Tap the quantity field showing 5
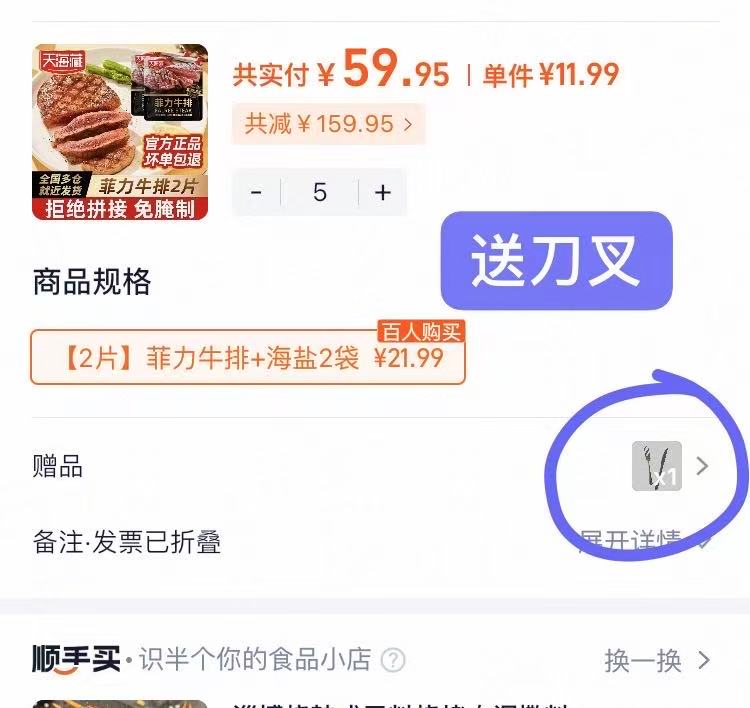This screenshot has height=708, width=750. pyautogui.click(x=320, y=193)
